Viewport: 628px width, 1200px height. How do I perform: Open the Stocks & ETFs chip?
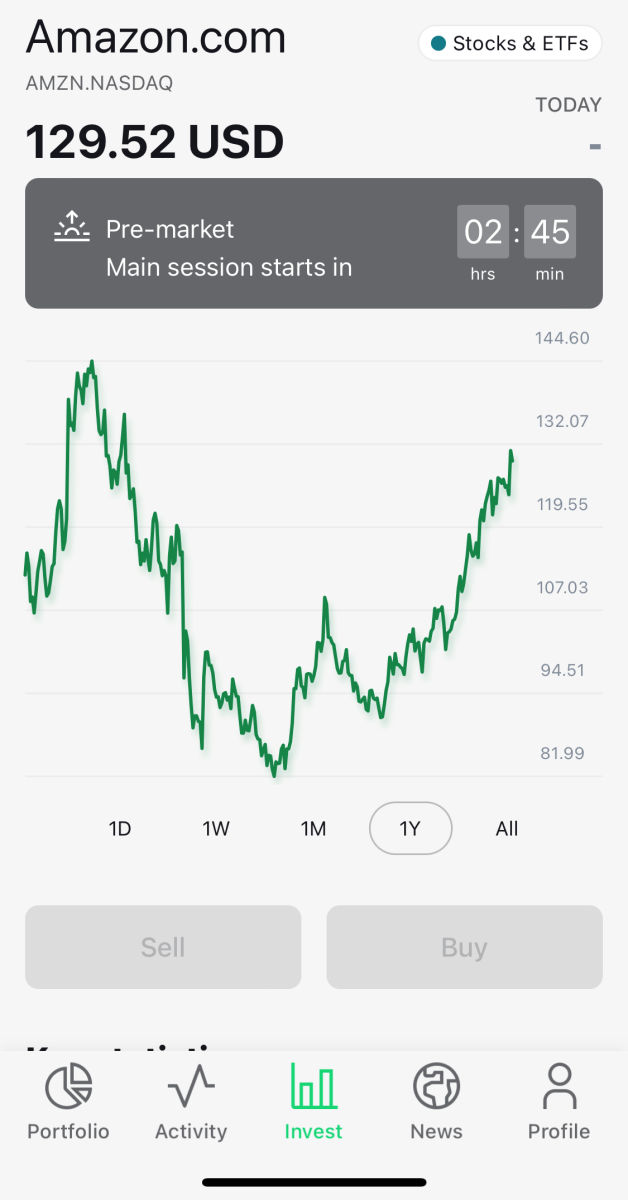click(x=511, y=43)
